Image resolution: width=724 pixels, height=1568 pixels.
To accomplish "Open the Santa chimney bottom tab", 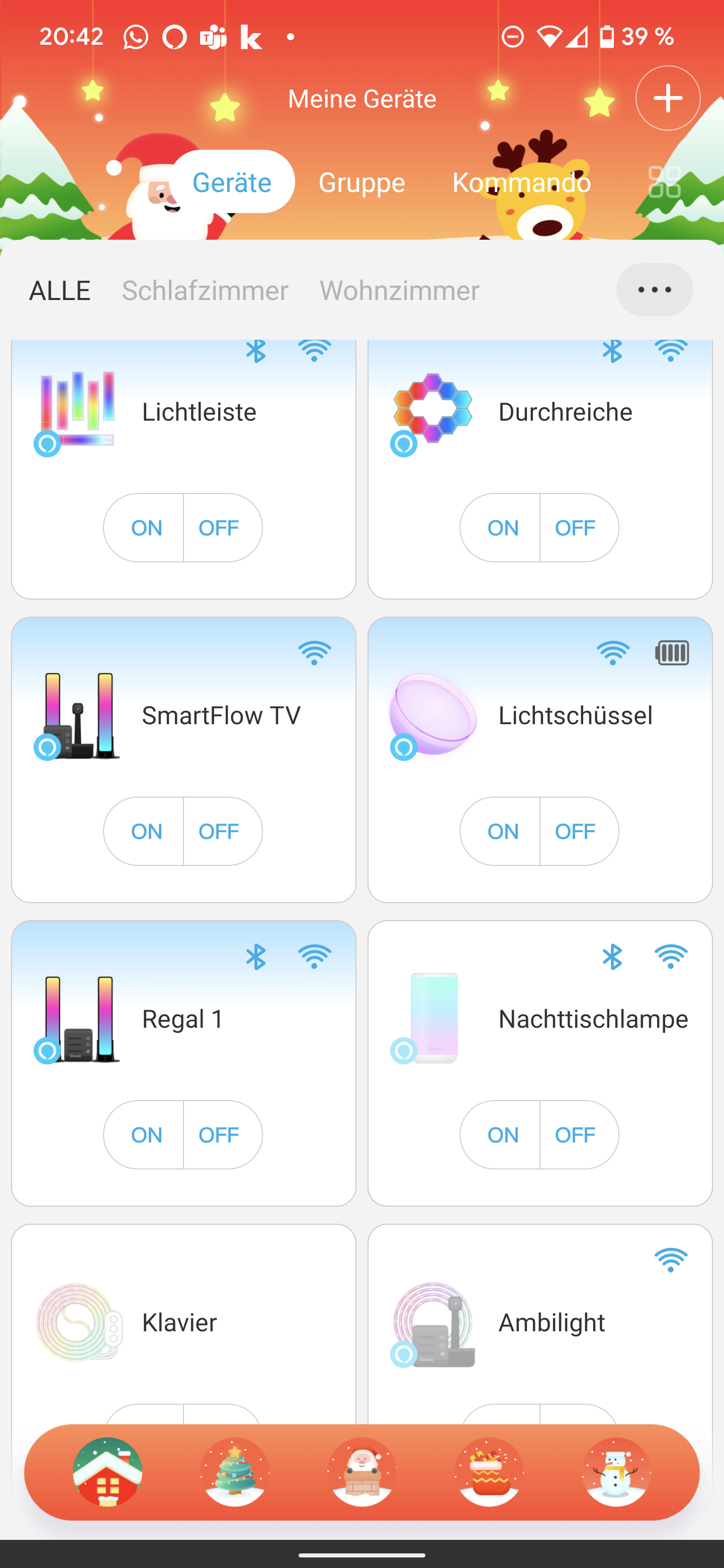I will [x=361, y=1471].
